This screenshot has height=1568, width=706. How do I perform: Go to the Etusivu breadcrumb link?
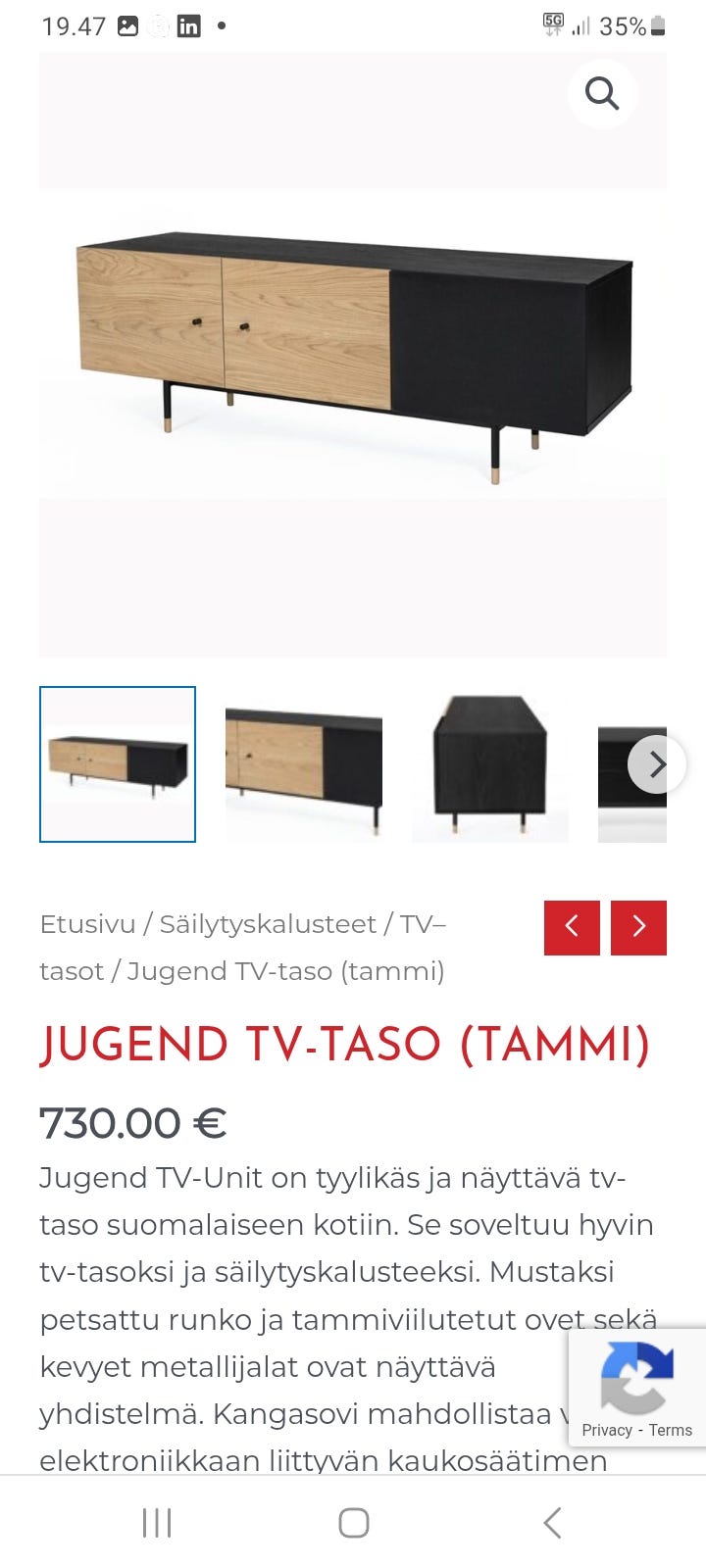point(87,924)
